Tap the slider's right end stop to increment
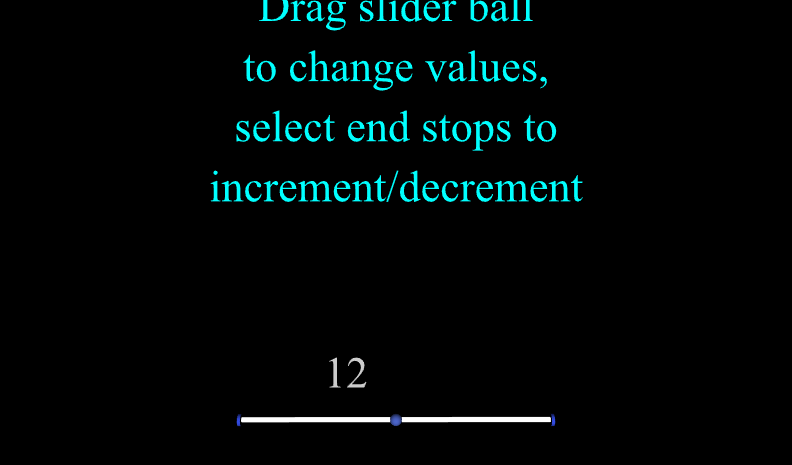The image size is (792, 465). coord(553,420)
